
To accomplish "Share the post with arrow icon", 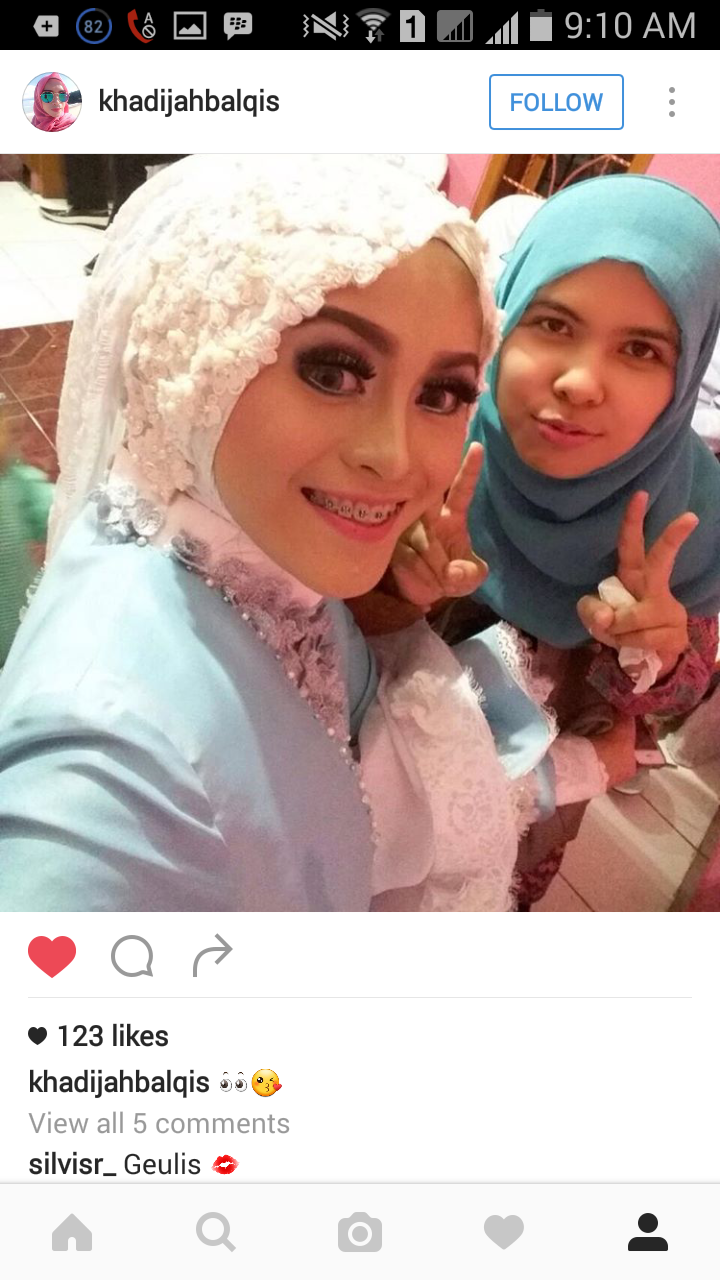I will coord(212,957).
